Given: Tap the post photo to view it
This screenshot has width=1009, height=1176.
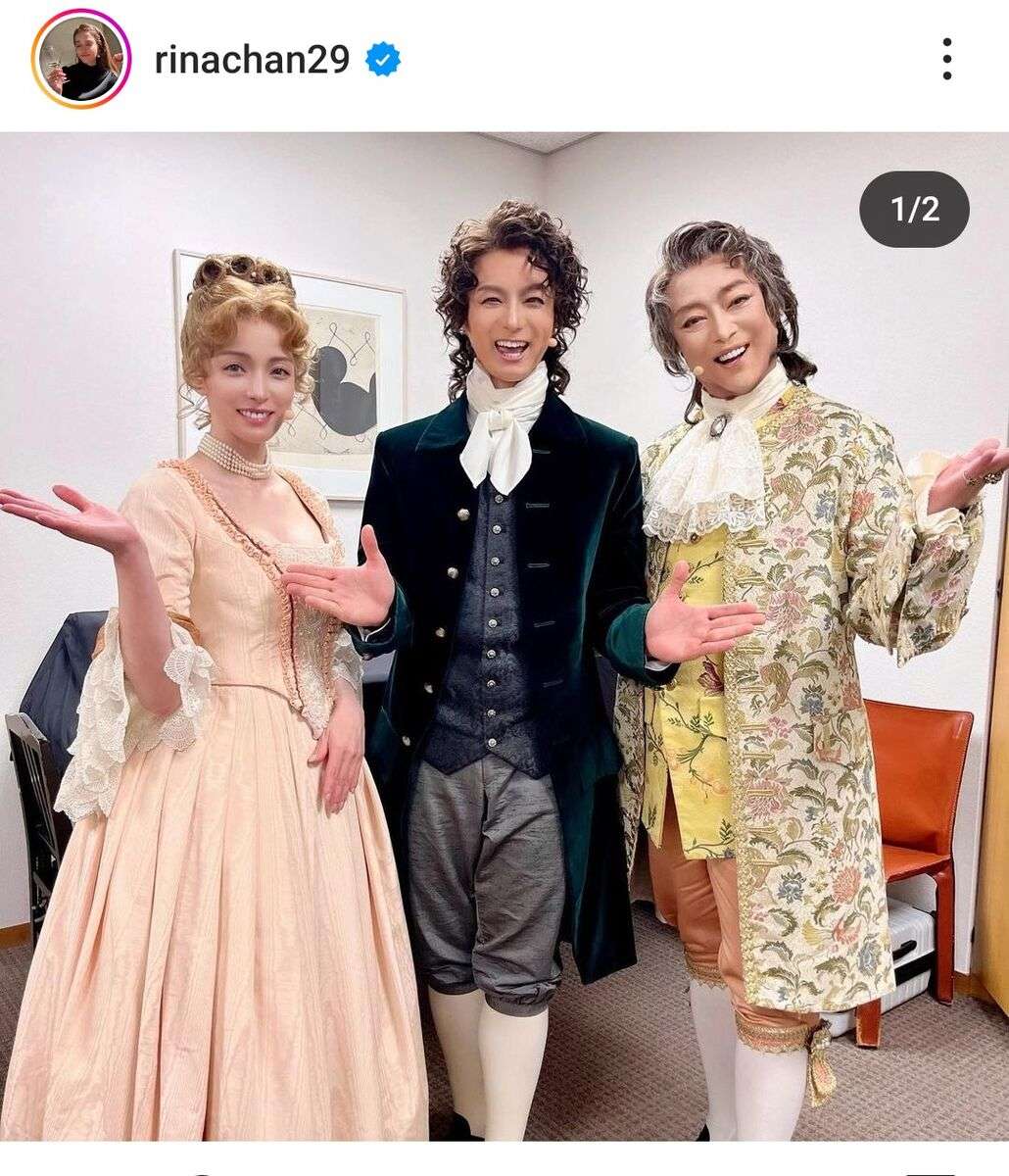Looking at the screenshot, I should [504, 637].
